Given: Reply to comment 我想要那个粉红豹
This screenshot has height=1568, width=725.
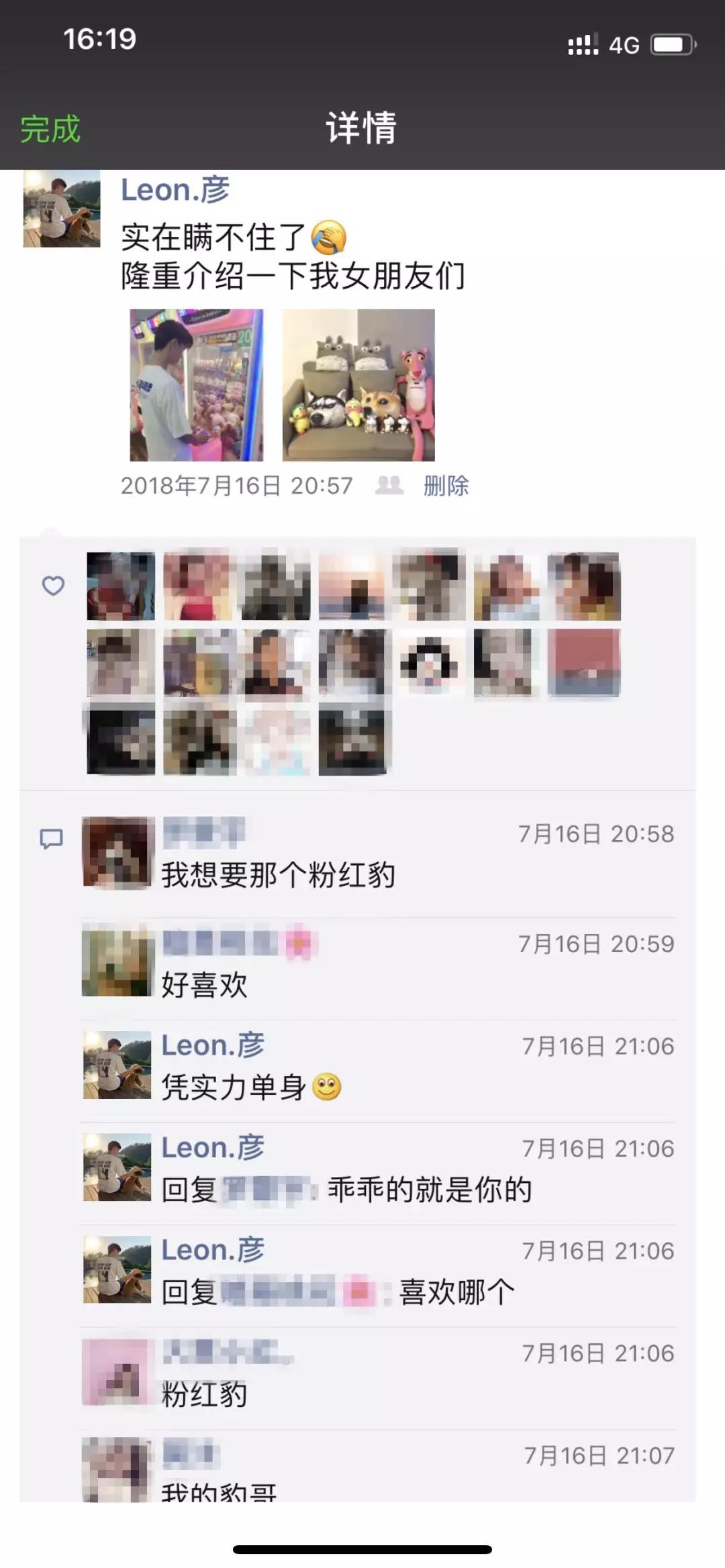Looking at the screenshot, I should click(278, 875).
